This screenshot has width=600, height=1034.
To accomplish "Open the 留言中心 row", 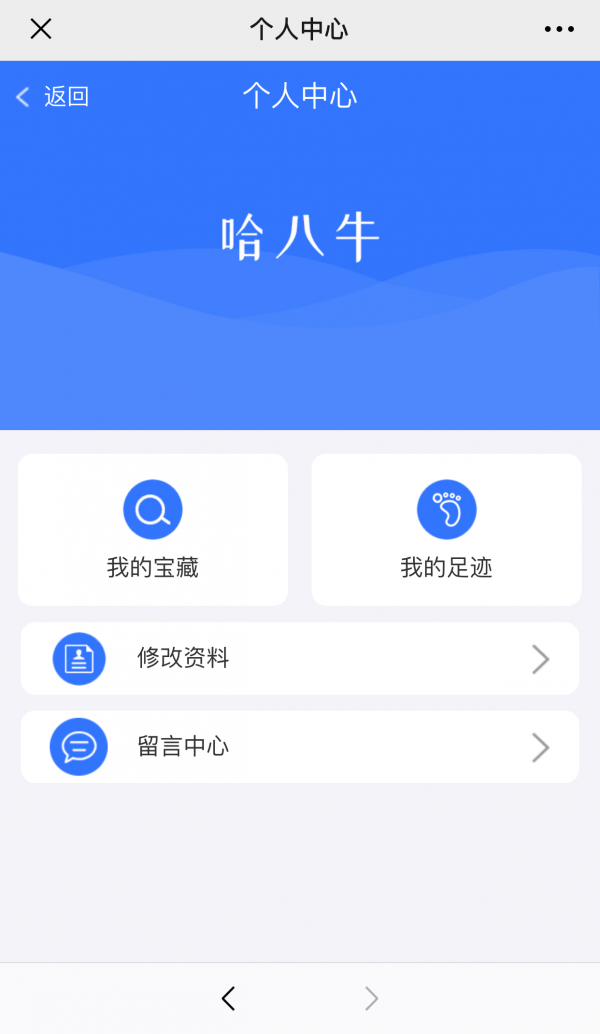I will [x=300, y=746].
